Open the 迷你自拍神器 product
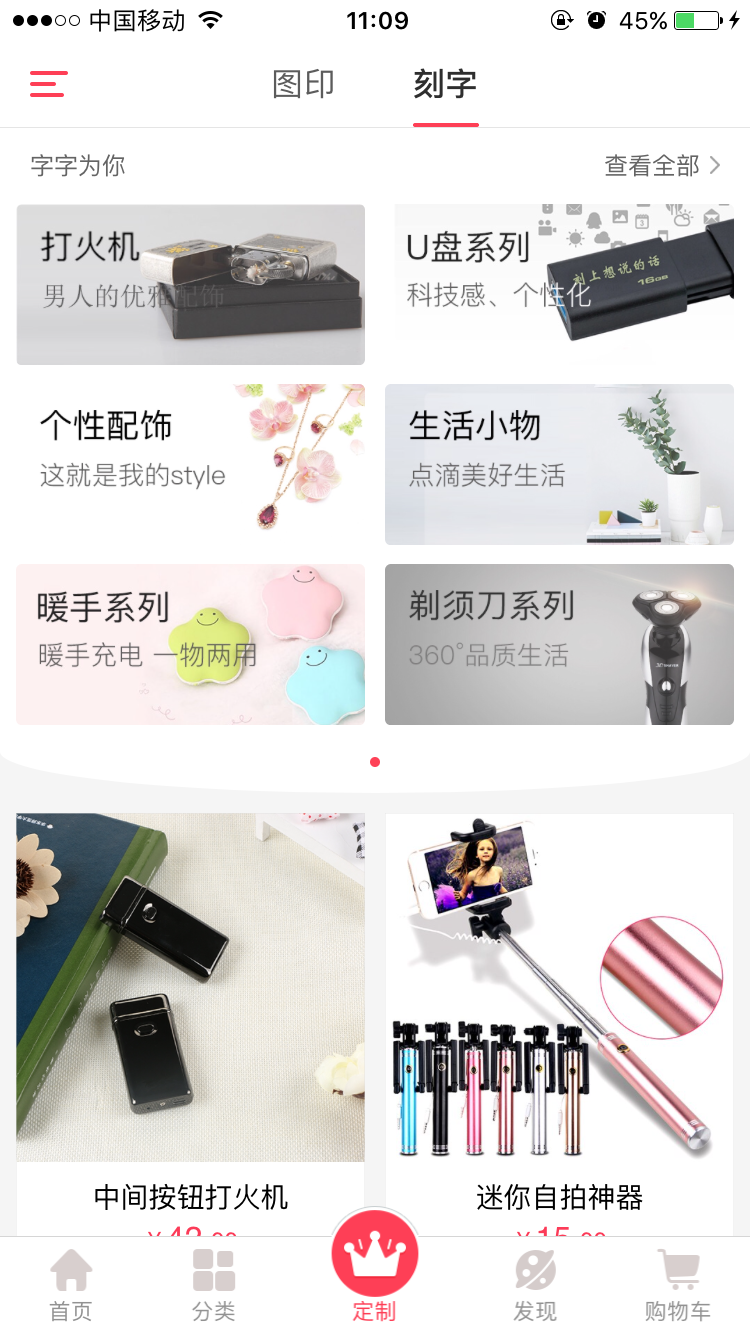The width and height of the screenshot is (750, 1334). pyautogui.click(x=559, y=1010)
